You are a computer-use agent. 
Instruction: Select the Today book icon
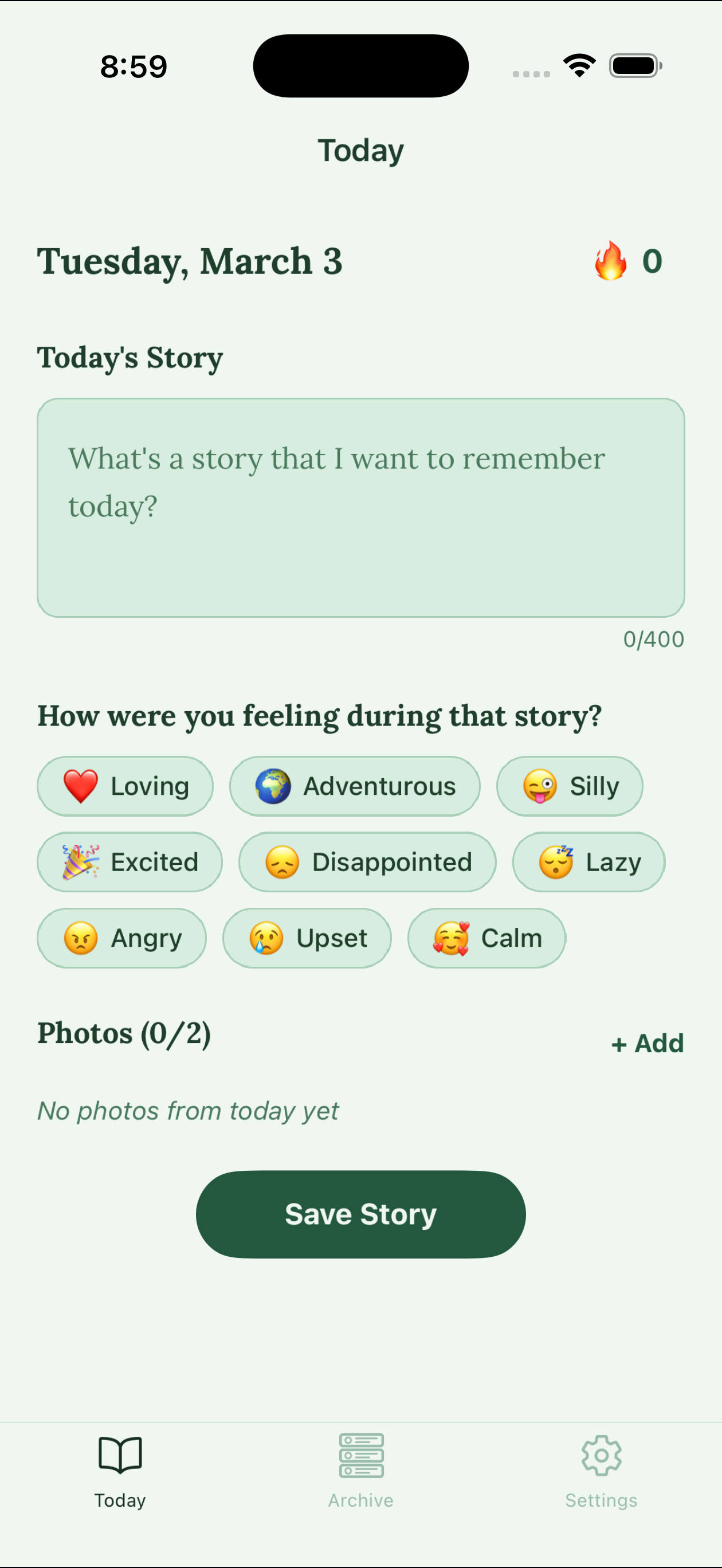(x=119, y=1455)
